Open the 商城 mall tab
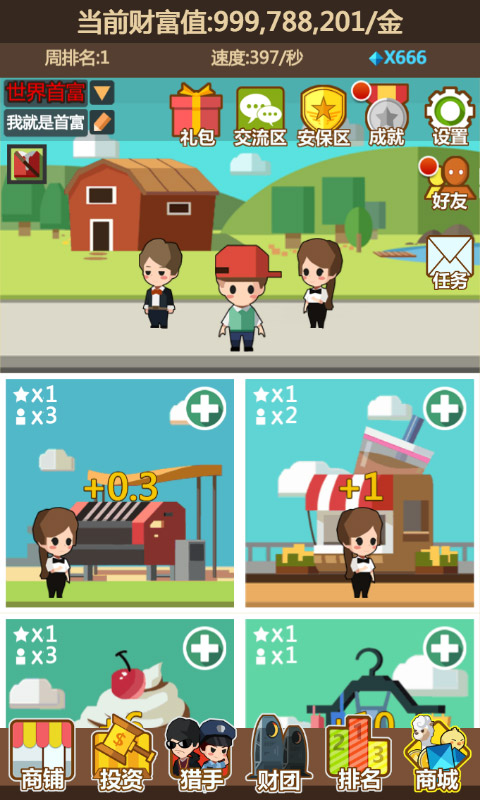 click(438, 755)
